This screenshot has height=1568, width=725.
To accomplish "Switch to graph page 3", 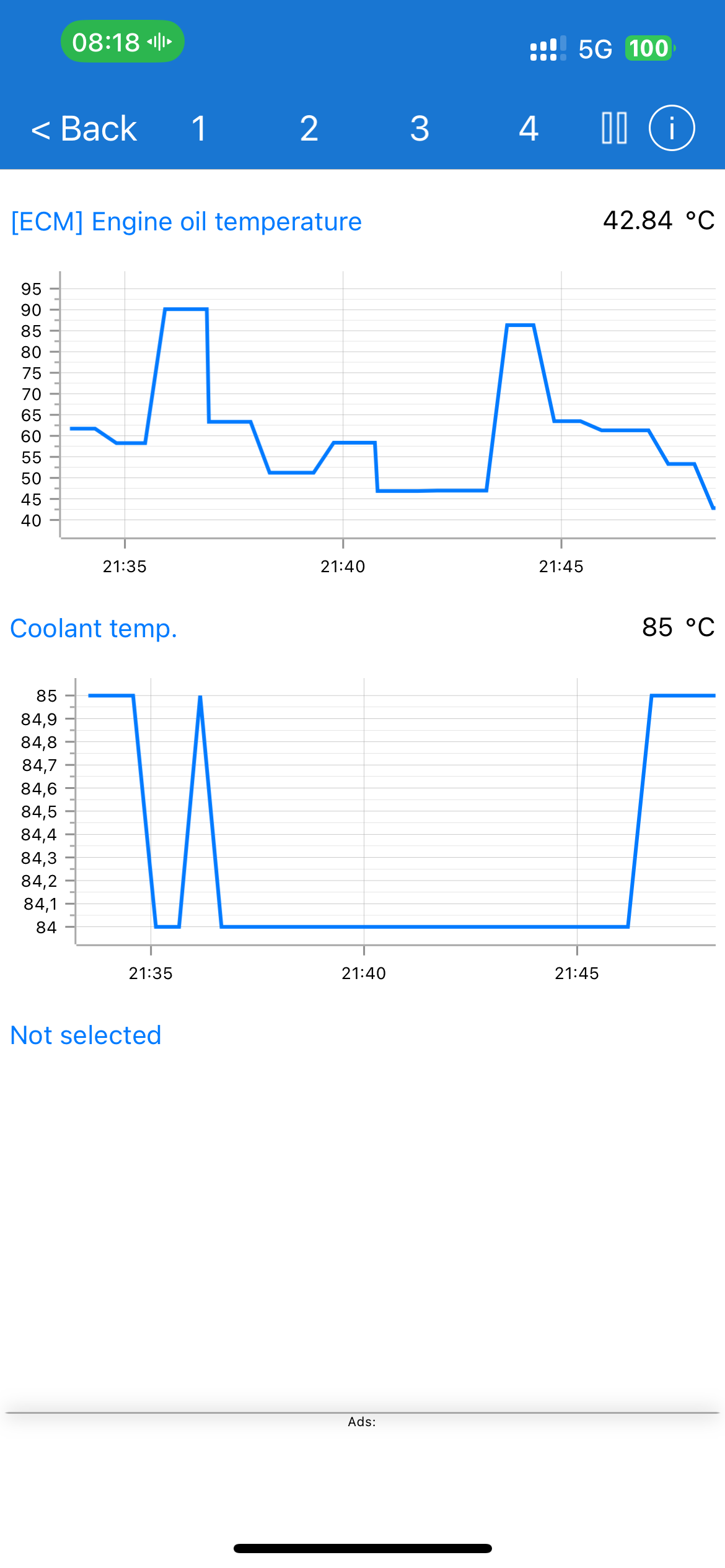I will pos(420,129).
